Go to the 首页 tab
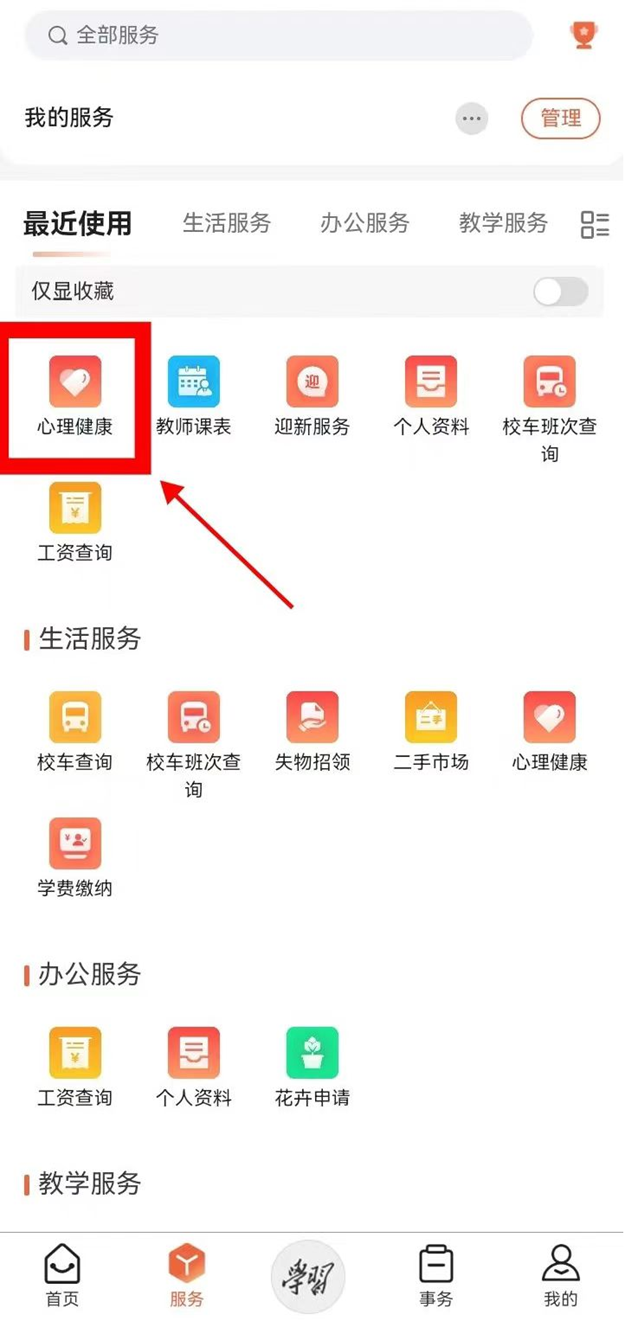 pyautogui.click(x=62, y=1276)
